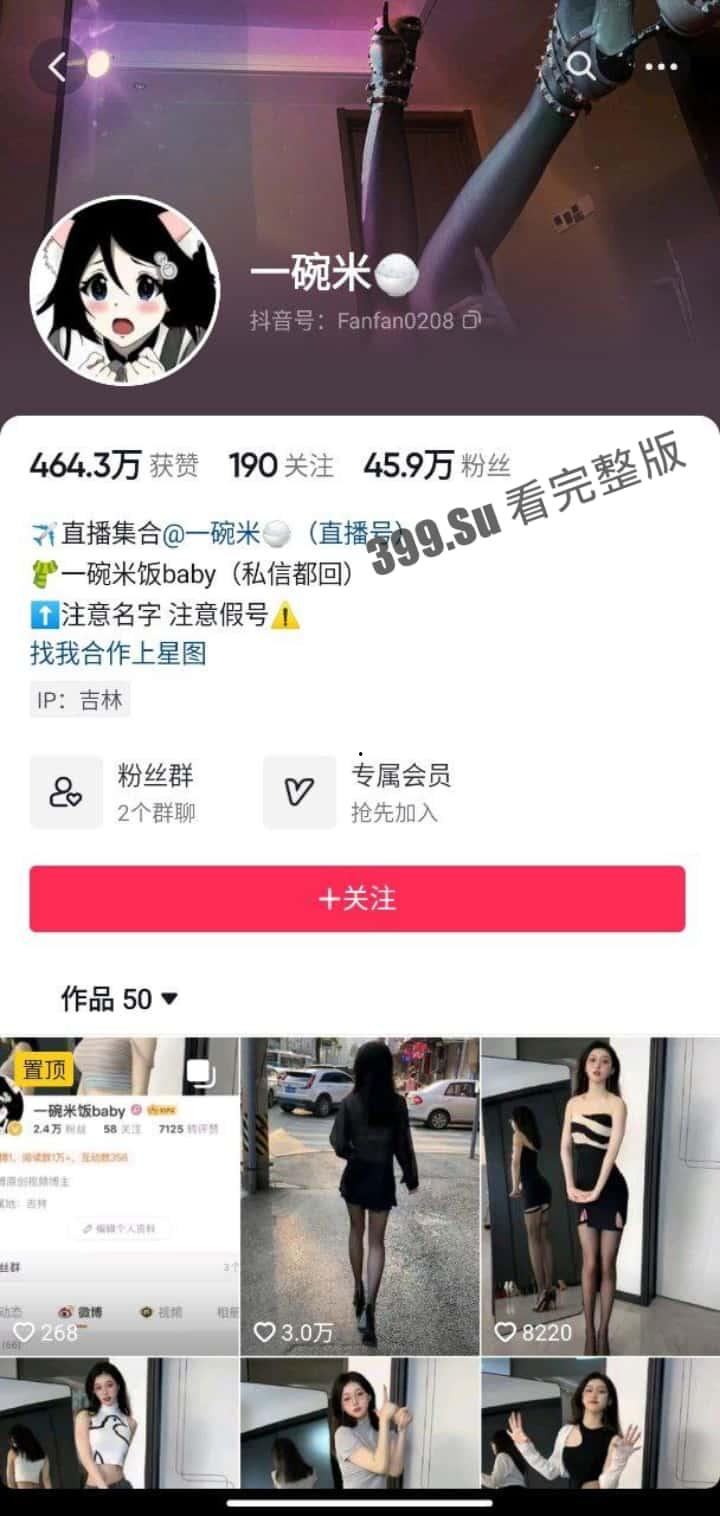The image size is (720, 1516).
Task: Open the 45.9万 粉丝 followers list
Action: [x=436, y=465]
